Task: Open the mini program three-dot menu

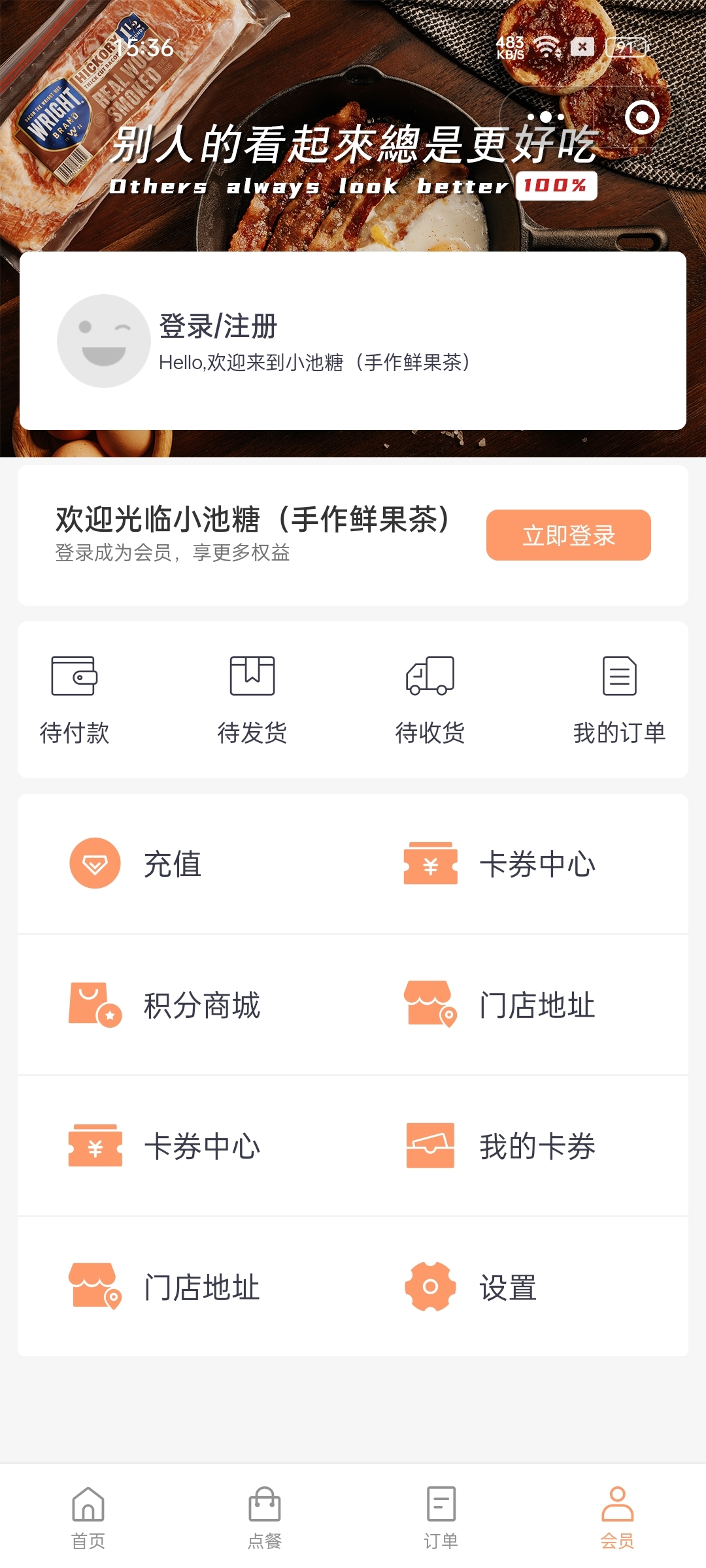Action: 546,117
